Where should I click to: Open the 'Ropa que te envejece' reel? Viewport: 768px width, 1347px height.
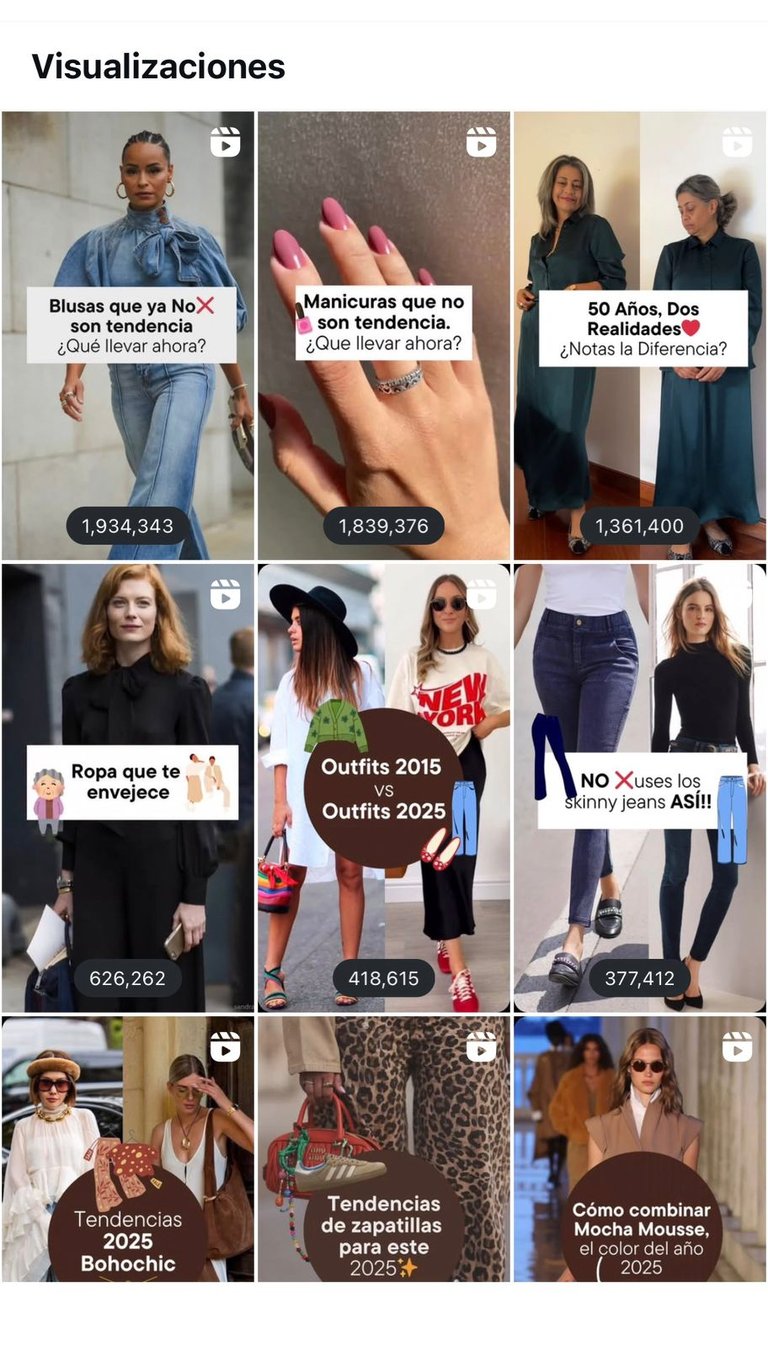[x=128, y=788]
